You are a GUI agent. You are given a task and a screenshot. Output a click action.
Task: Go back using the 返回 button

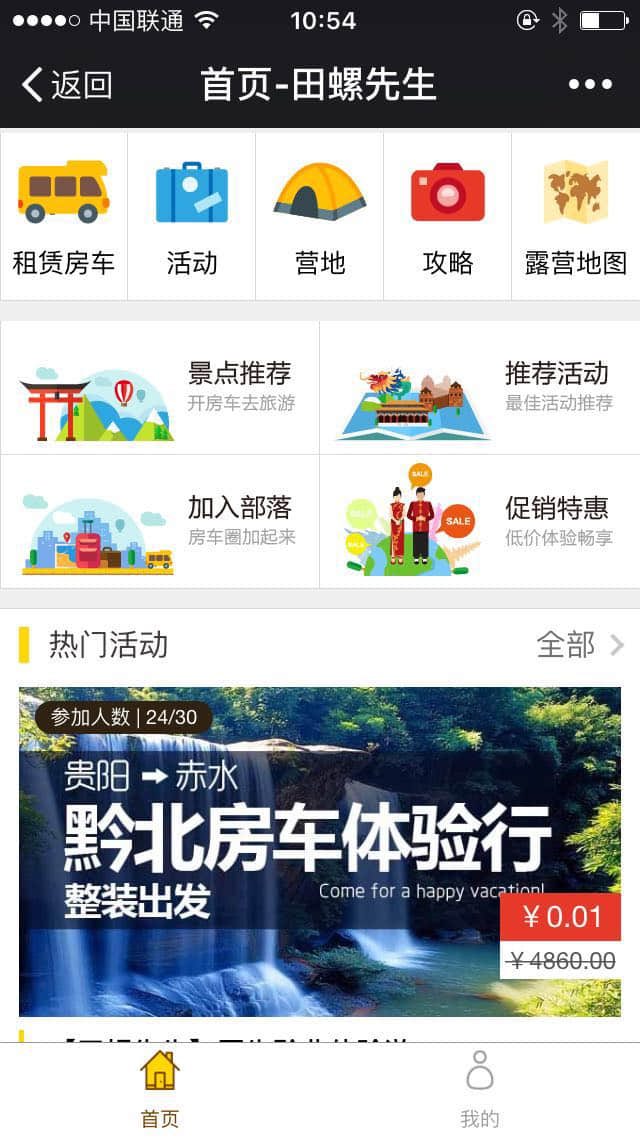pos(68,85)
